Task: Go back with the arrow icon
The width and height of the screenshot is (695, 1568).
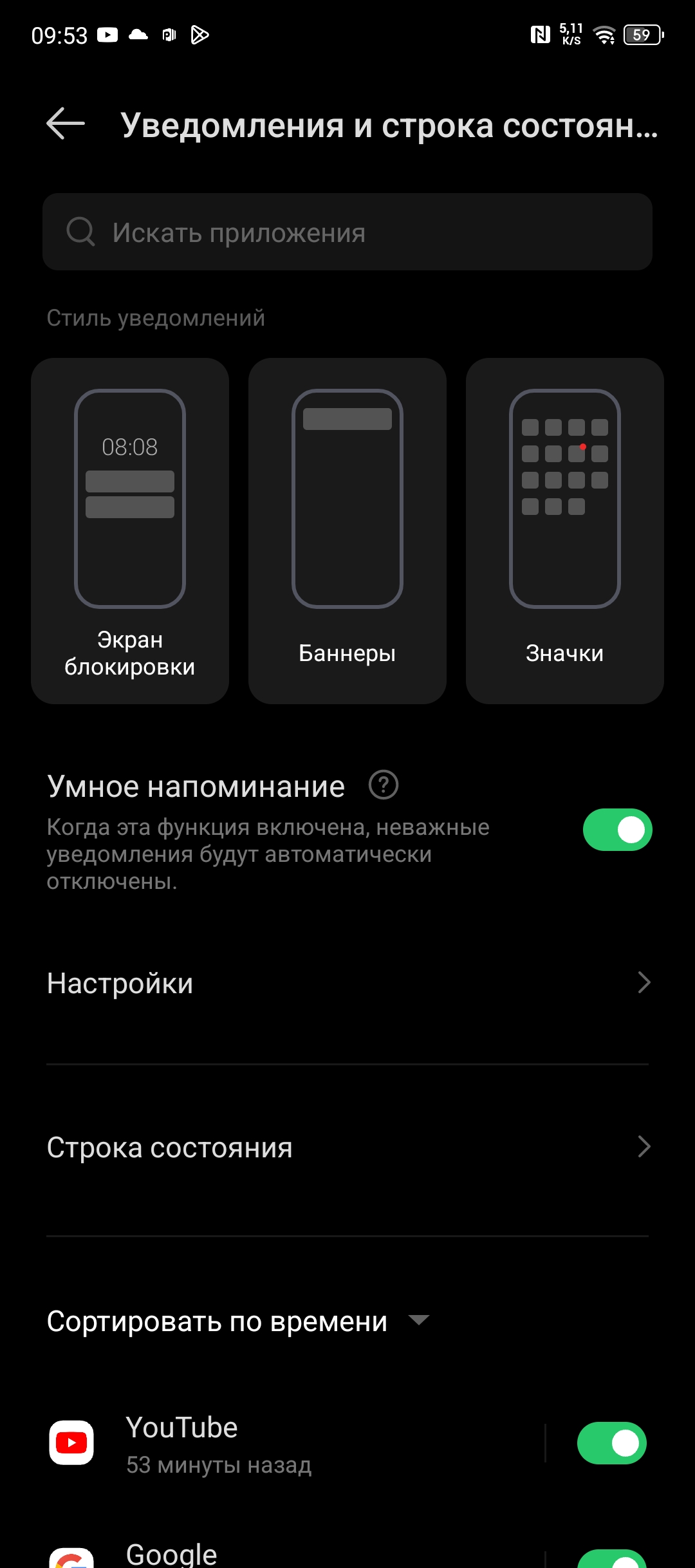Action: coord(66,124)
